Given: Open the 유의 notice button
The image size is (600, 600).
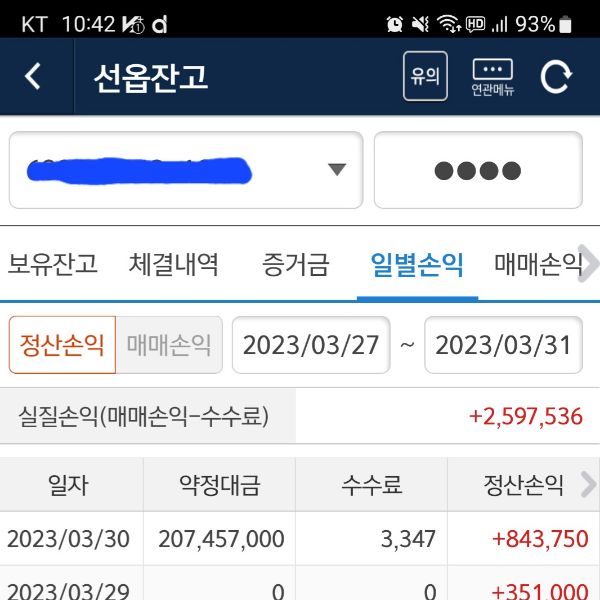Looking at the screenshot, I should click(x=425, y=77).
